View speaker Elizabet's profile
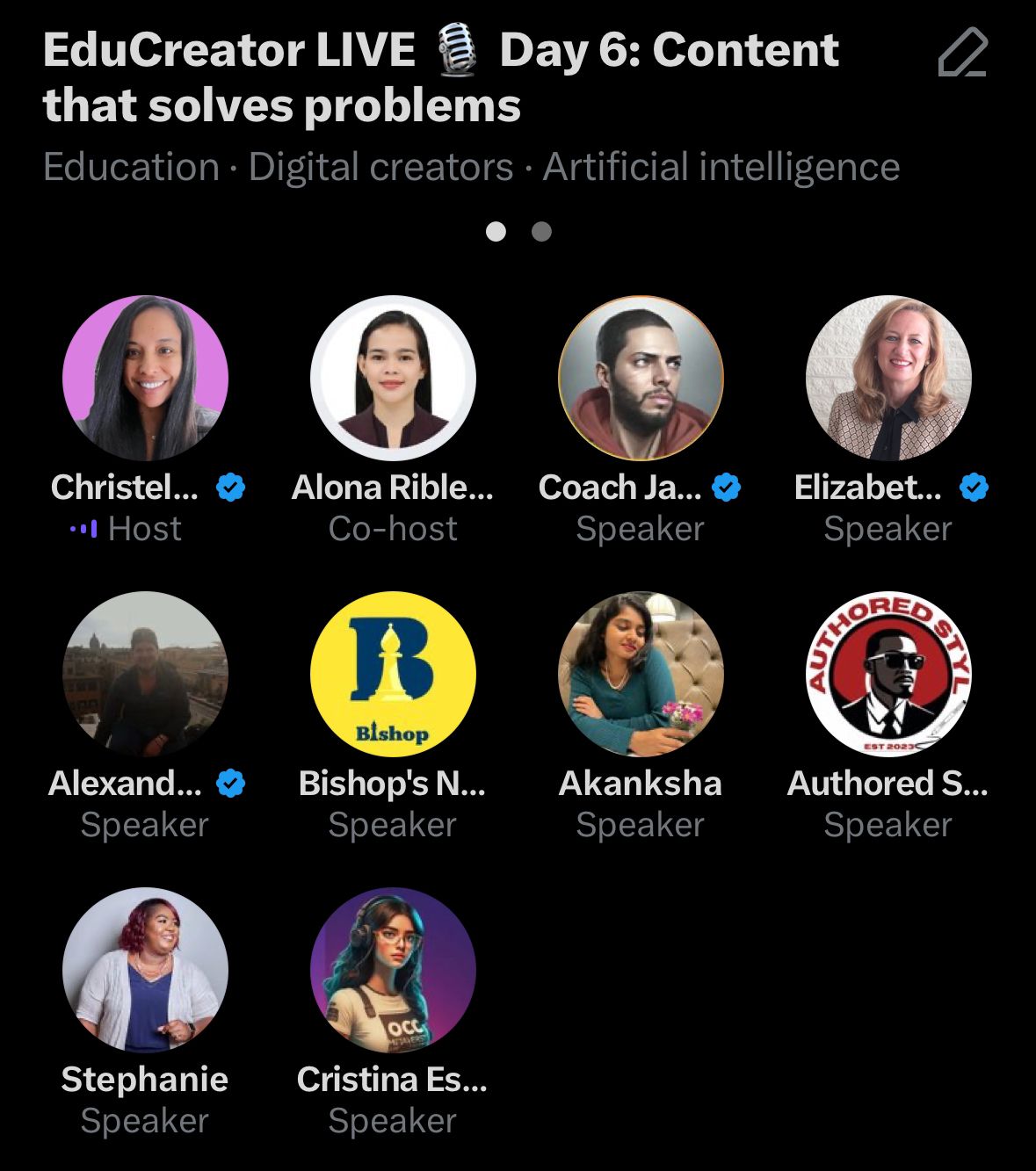1036x1171 pixels. tap(888, 379)
